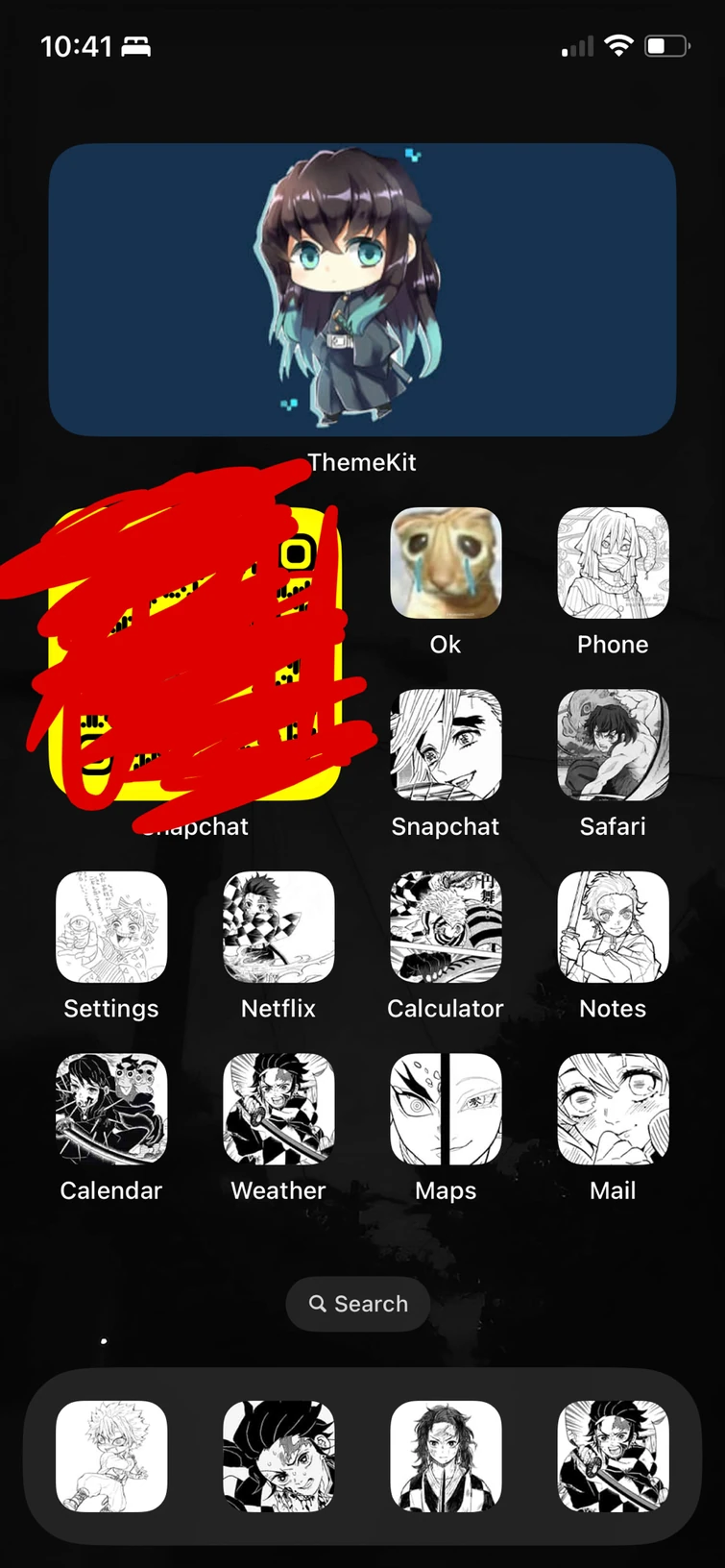Open the Phone app
Image resolution: width=725 pixels, height=1568 pixels.
[x=612, y=564]
